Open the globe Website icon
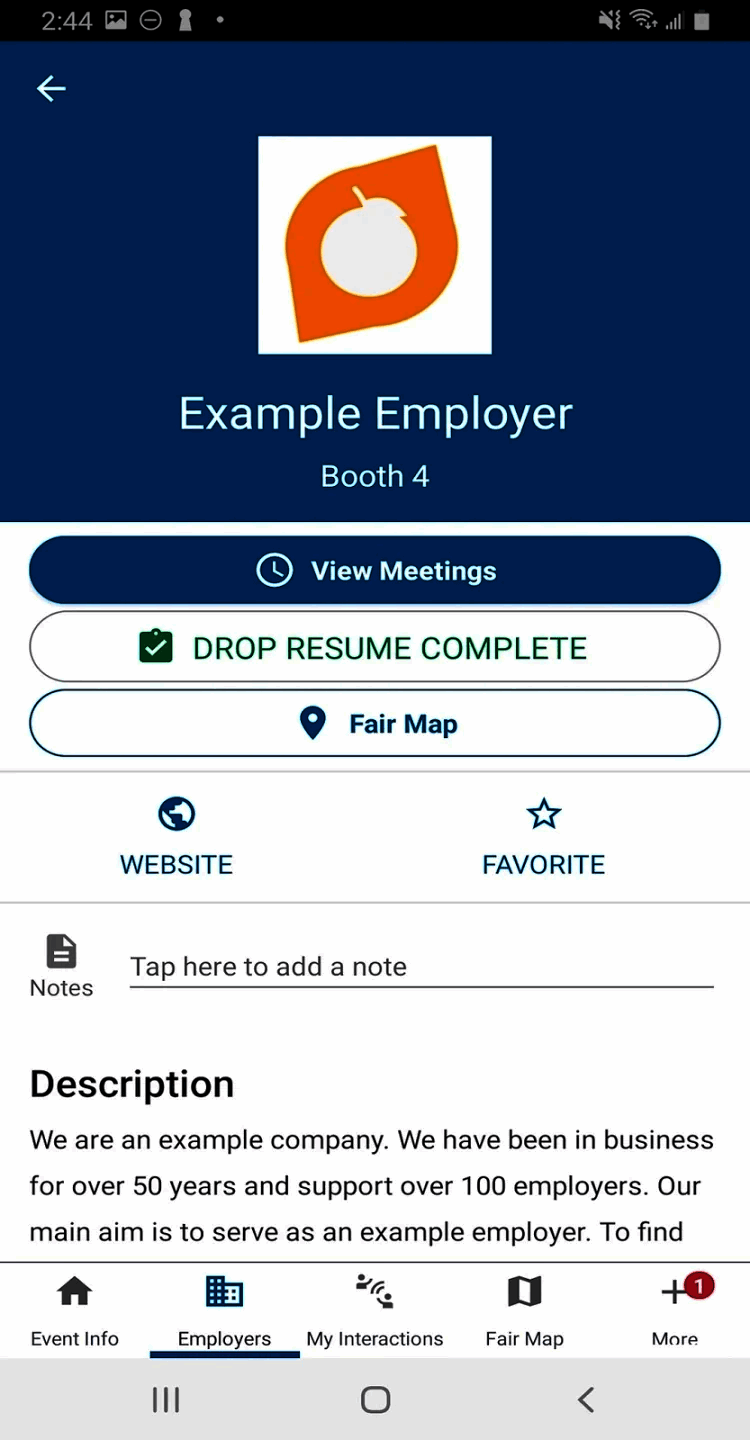Image resolution: width=750 pixels, height=1440 pixels. click(176, 813)
